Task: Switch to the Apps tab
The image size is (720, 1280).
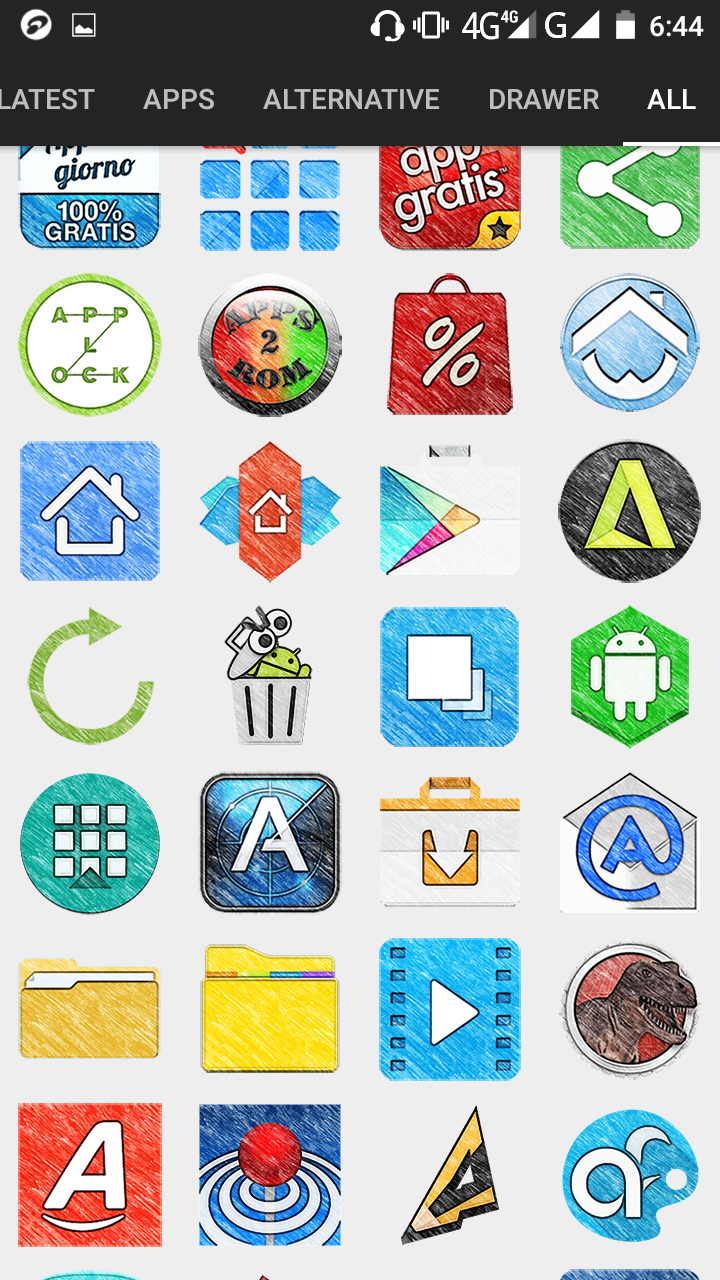Action: (x=179, y=100)
